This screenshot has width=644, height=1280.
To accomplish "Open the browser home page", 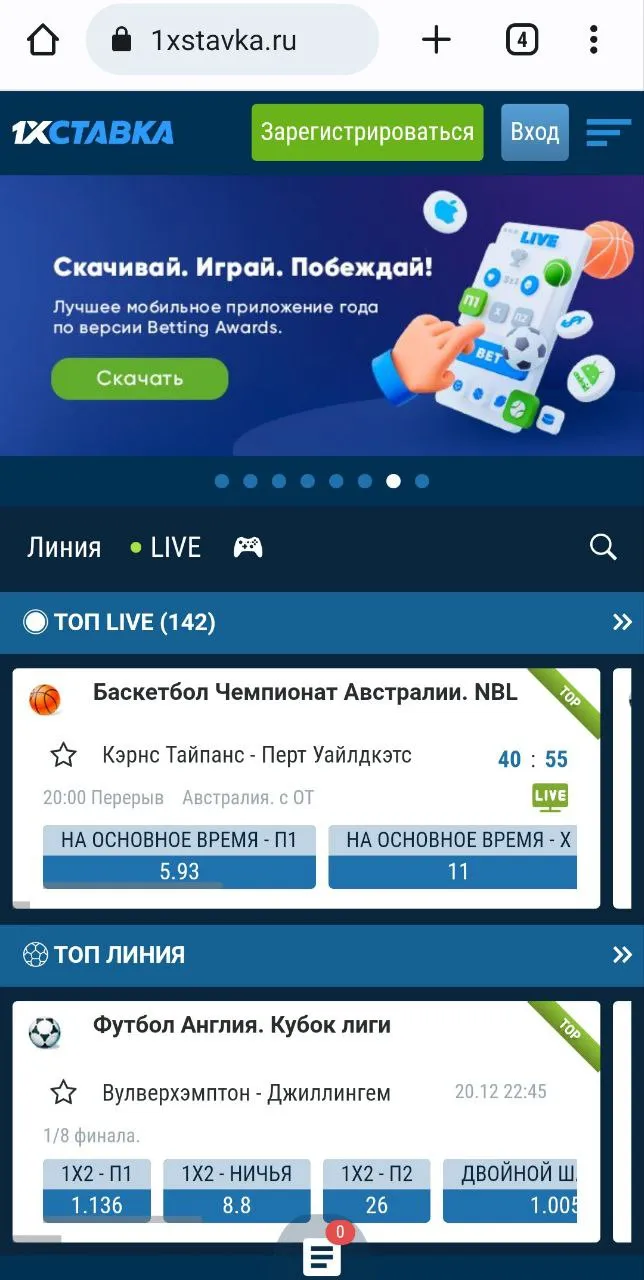I will pos(43,40).
